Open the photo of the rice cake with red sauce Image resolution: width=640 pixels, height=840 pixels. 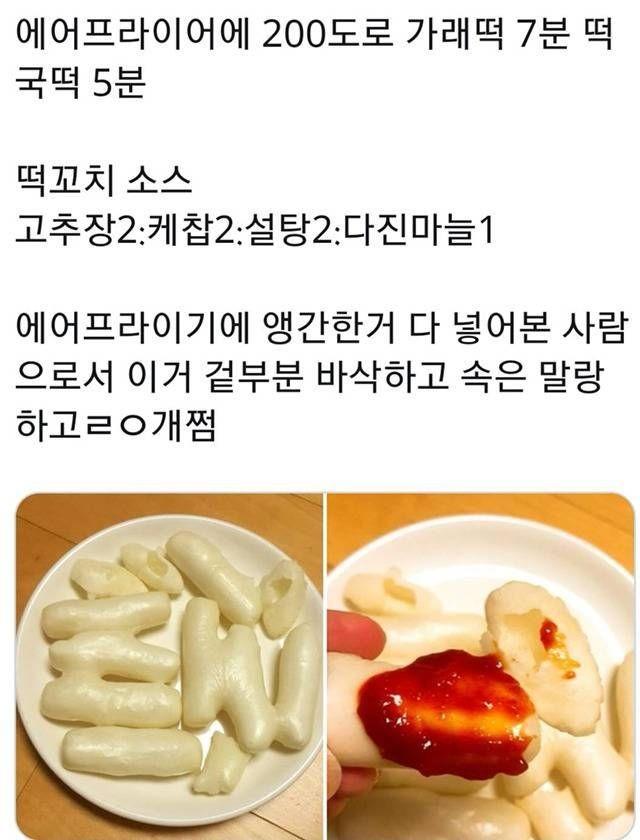(x=482, y=665)
